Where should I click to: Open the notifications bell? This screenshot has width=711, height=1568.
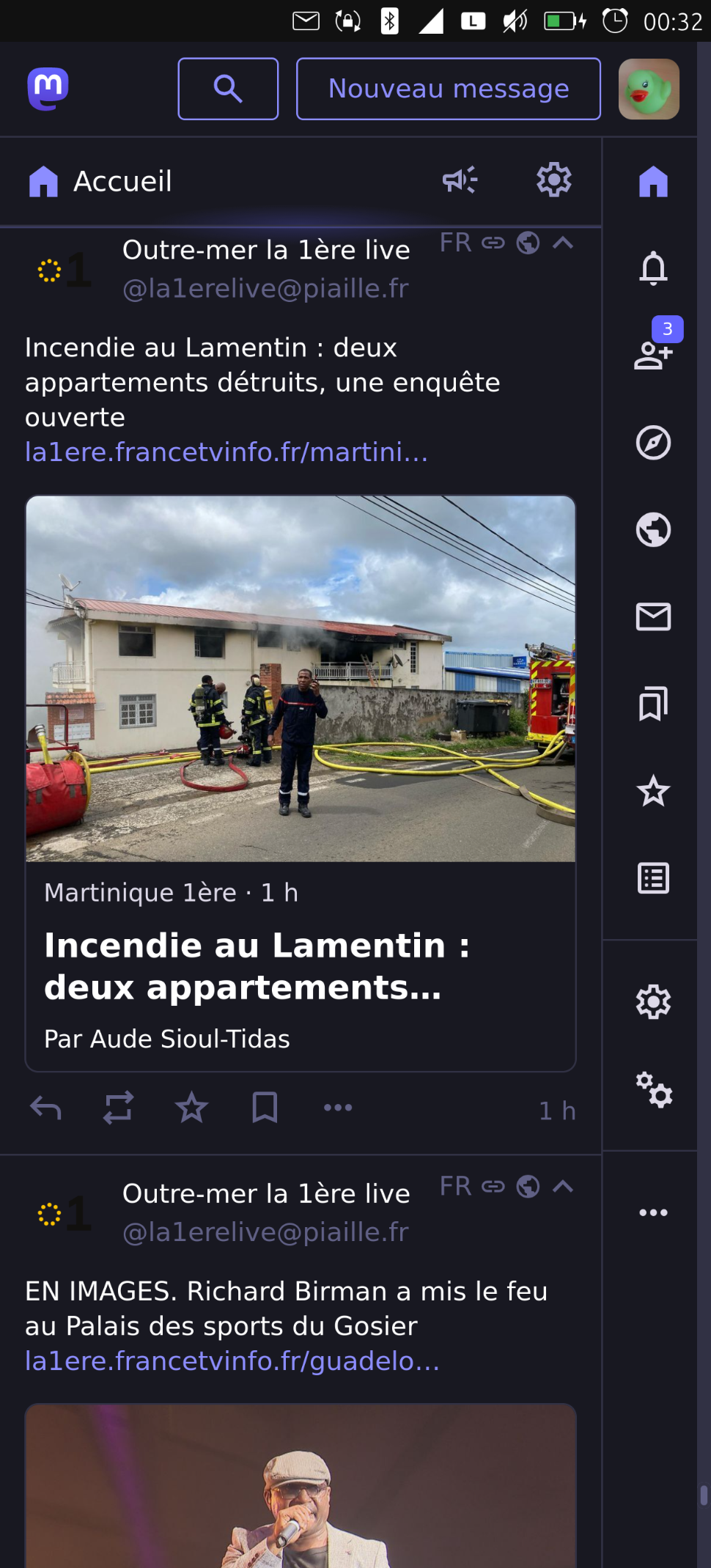(653, 268)
